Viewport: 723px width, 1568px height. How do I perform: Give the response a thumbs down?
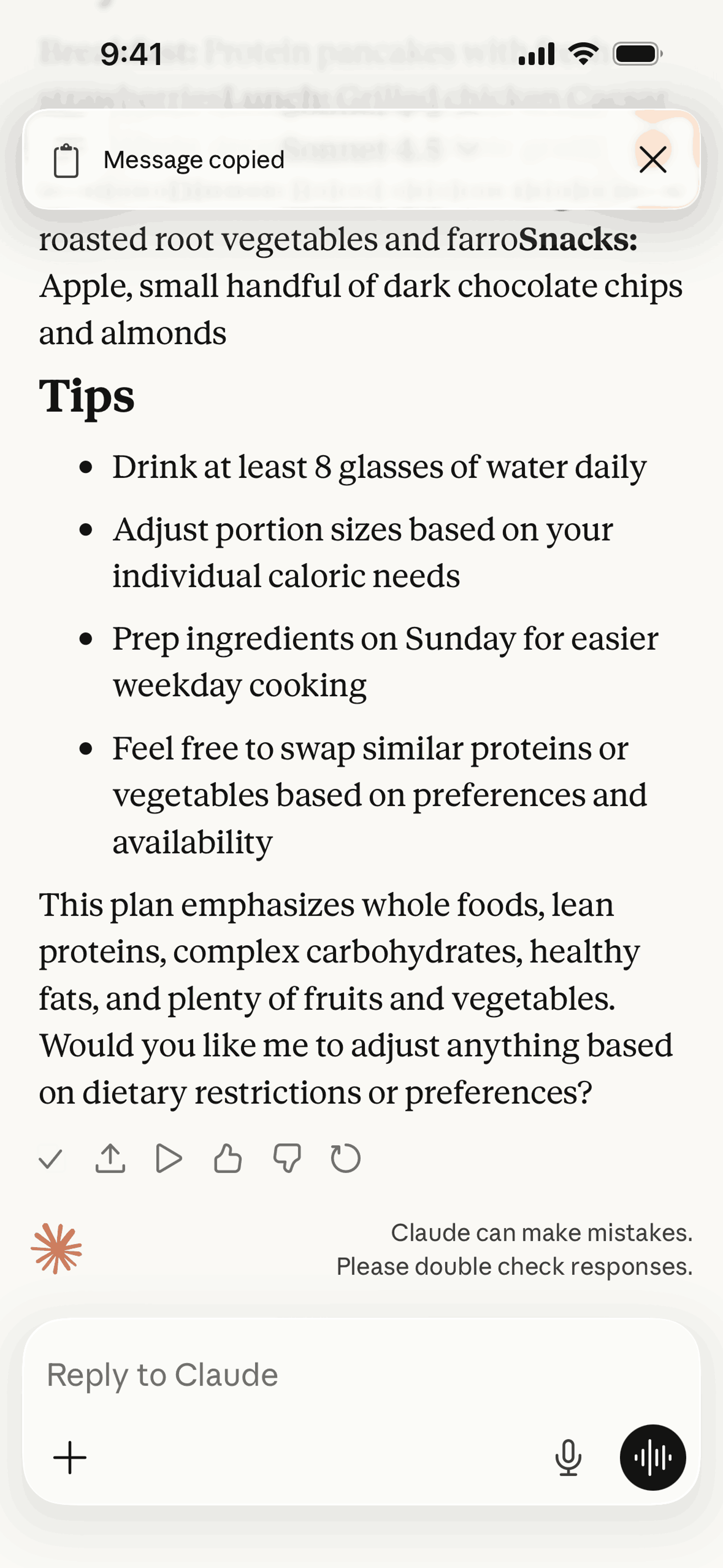pyautogui.click(x=287, y=1158)
